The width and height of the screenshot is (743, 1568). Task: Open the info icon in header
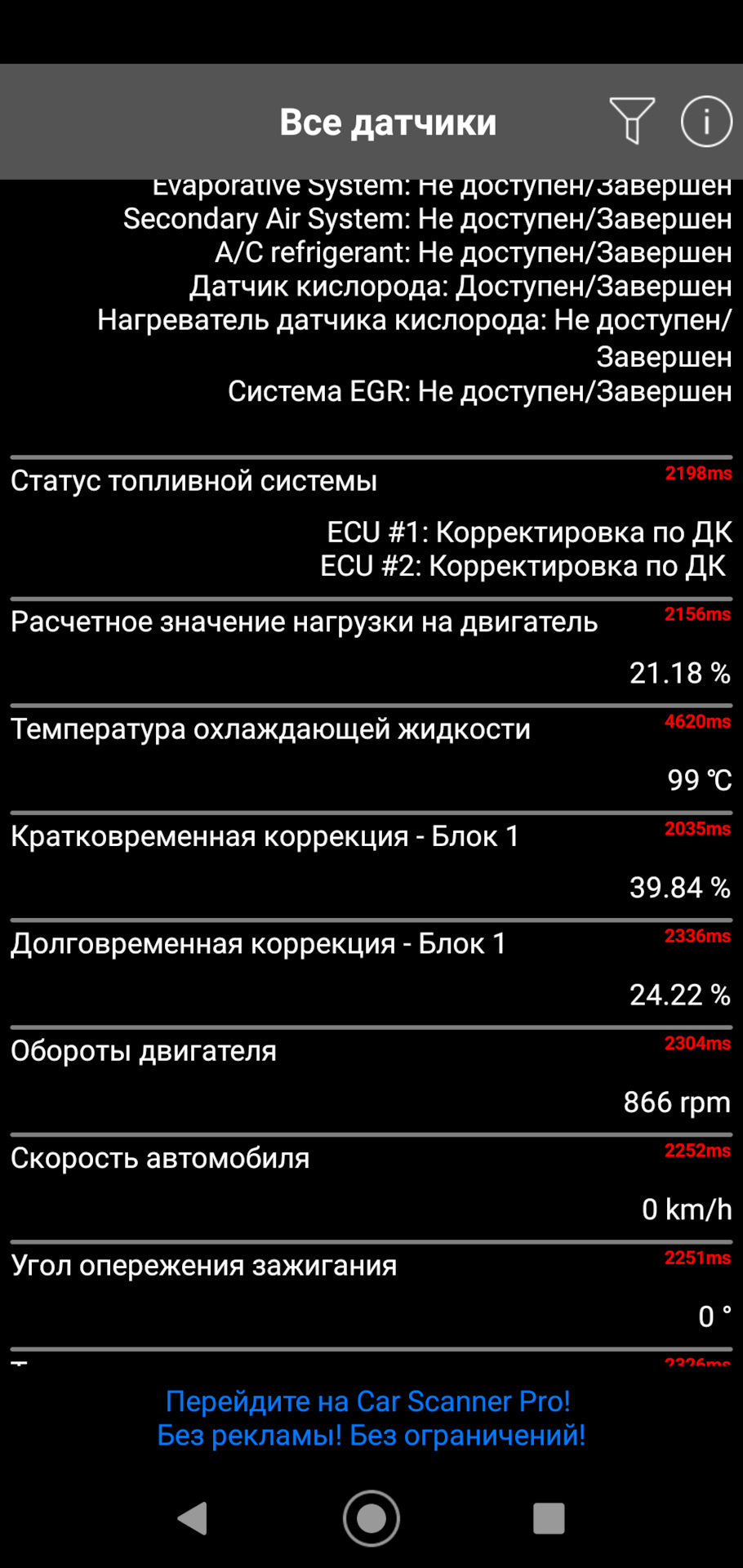click(x=706, y=121)
